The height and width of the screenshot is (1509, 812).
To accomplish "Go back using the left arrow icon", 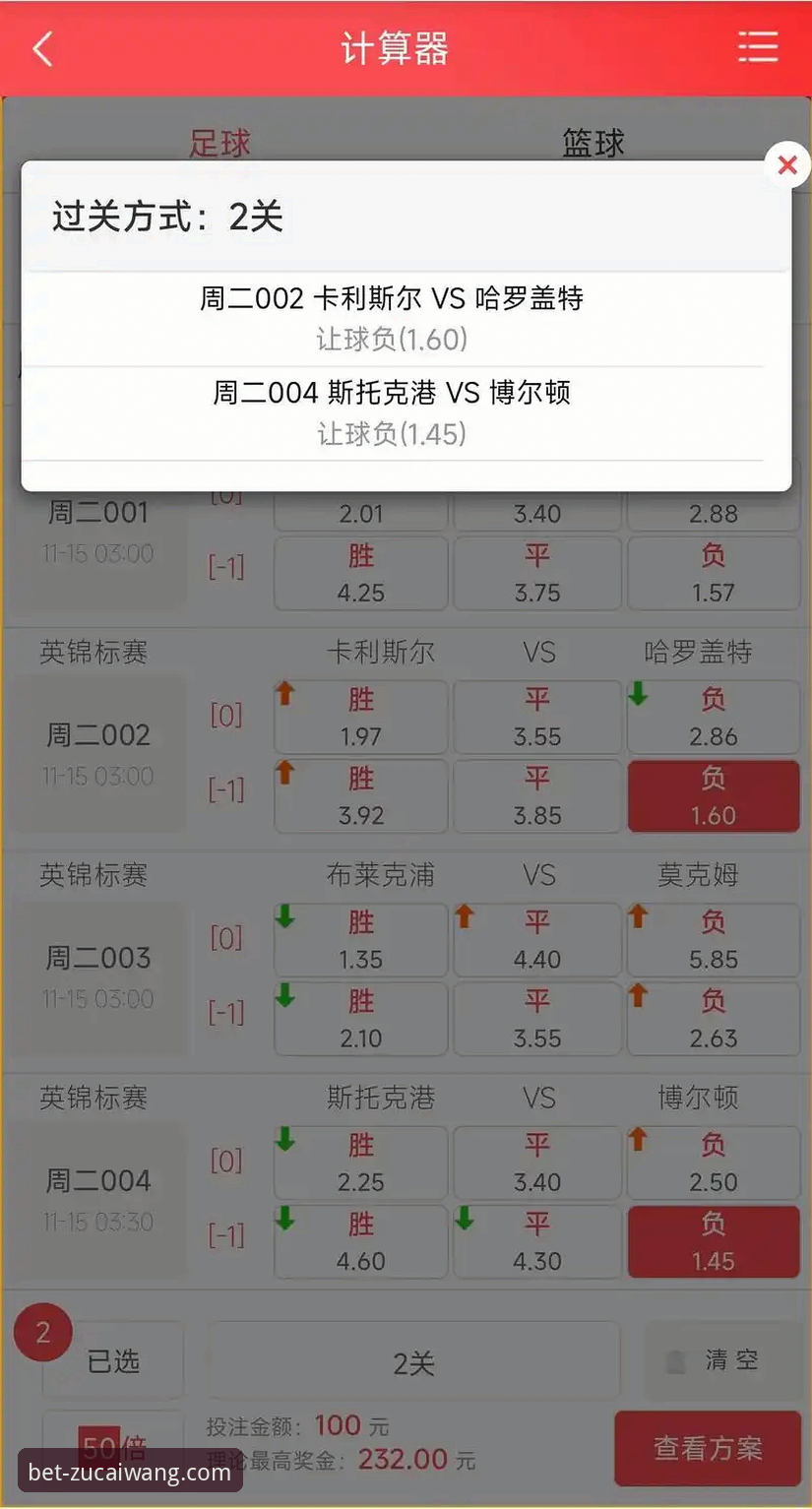I will pos(41,47).
